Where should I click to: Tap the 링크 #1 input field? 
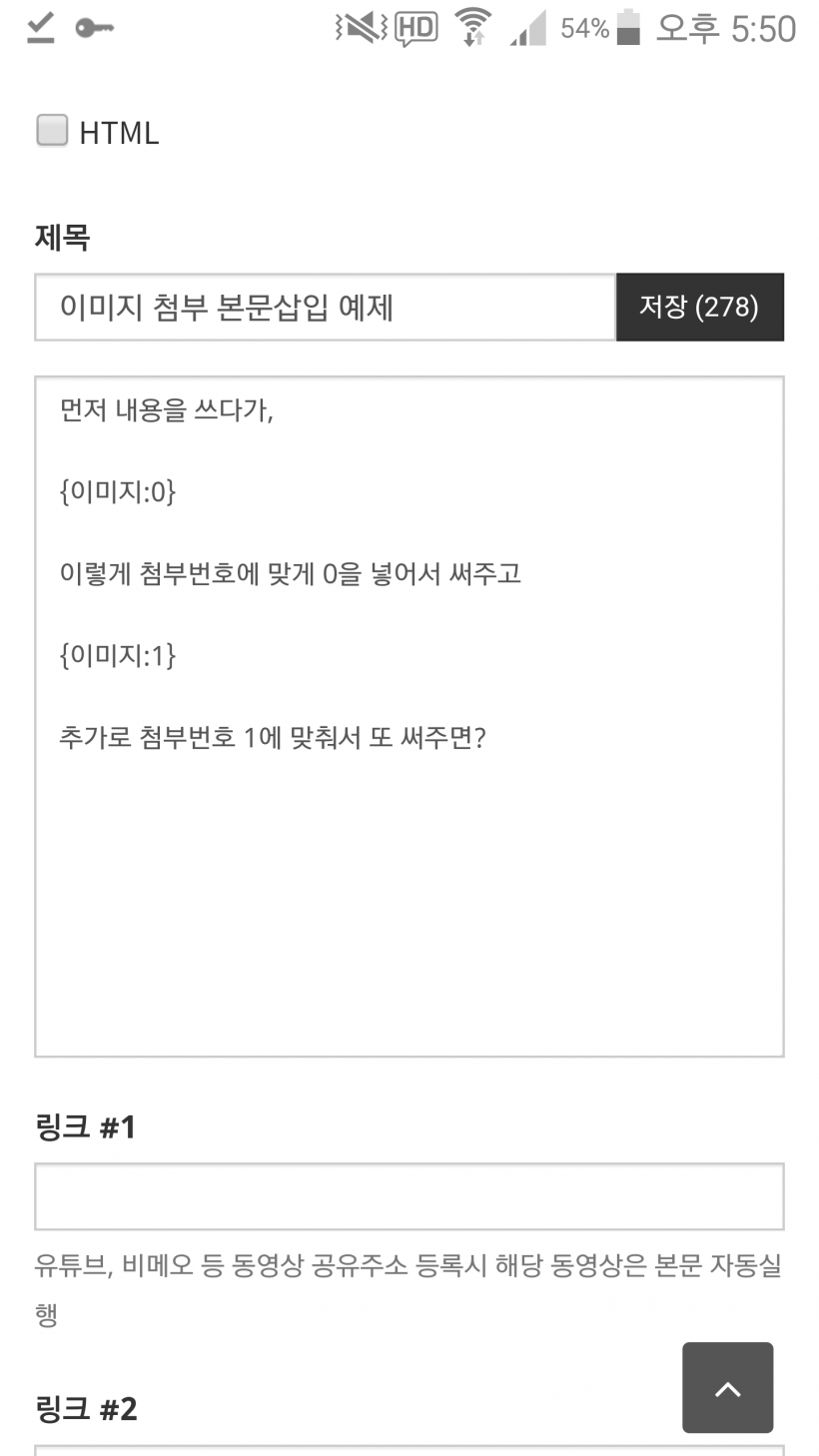409,1196
